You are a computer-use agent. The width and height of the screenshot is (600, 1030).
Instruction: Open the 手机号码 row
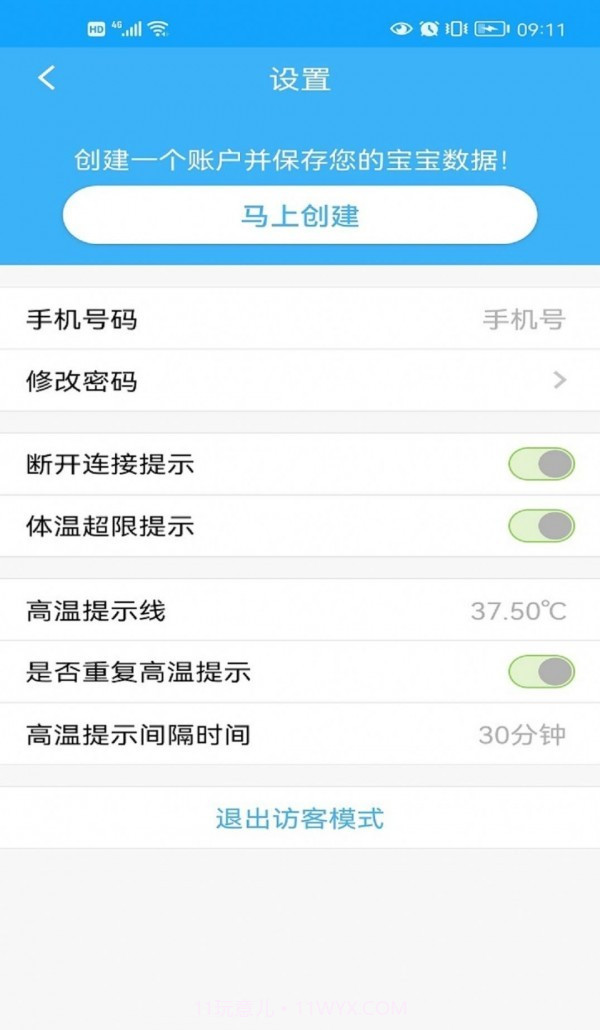[300, 320]
